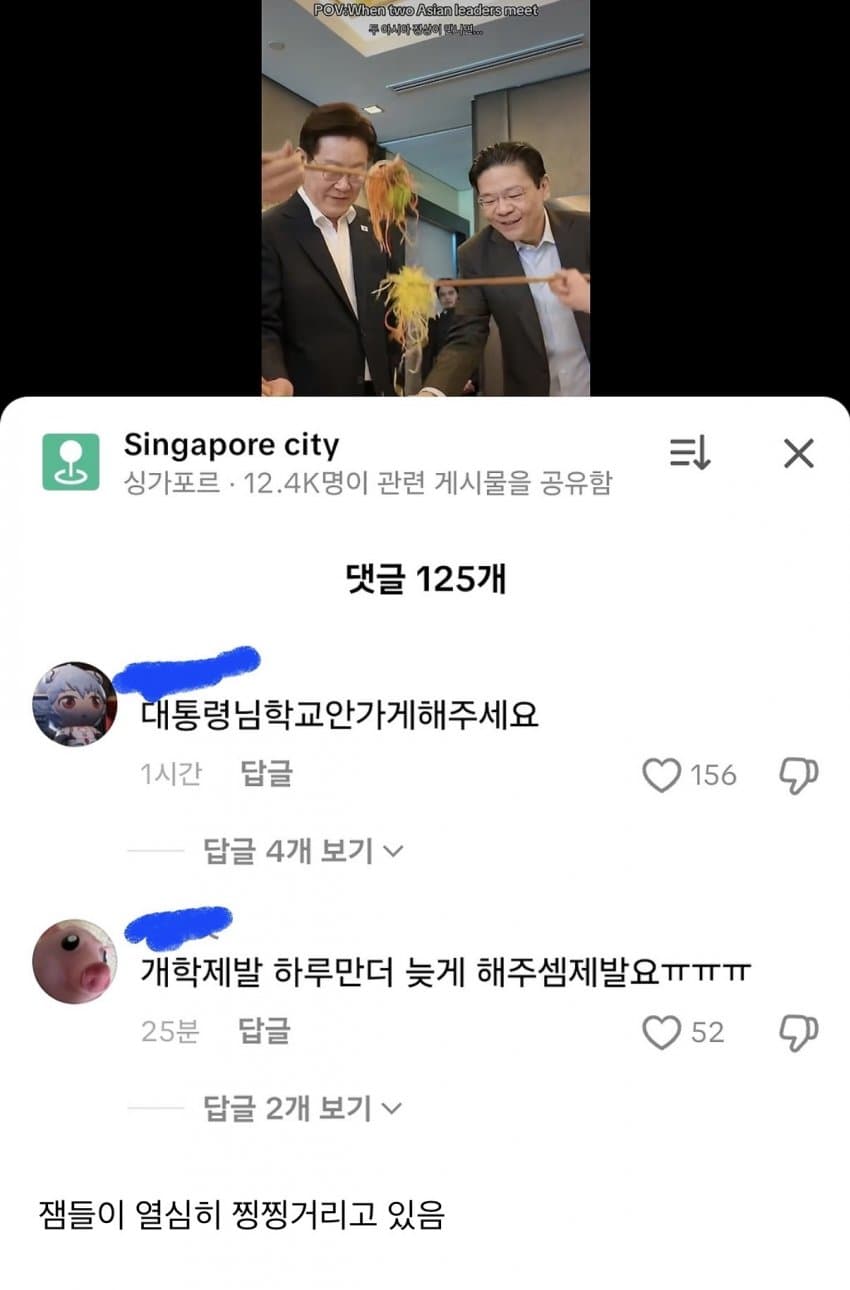
Task: Like the comment starting with '개학제발'
Action: coord(661,1032)
